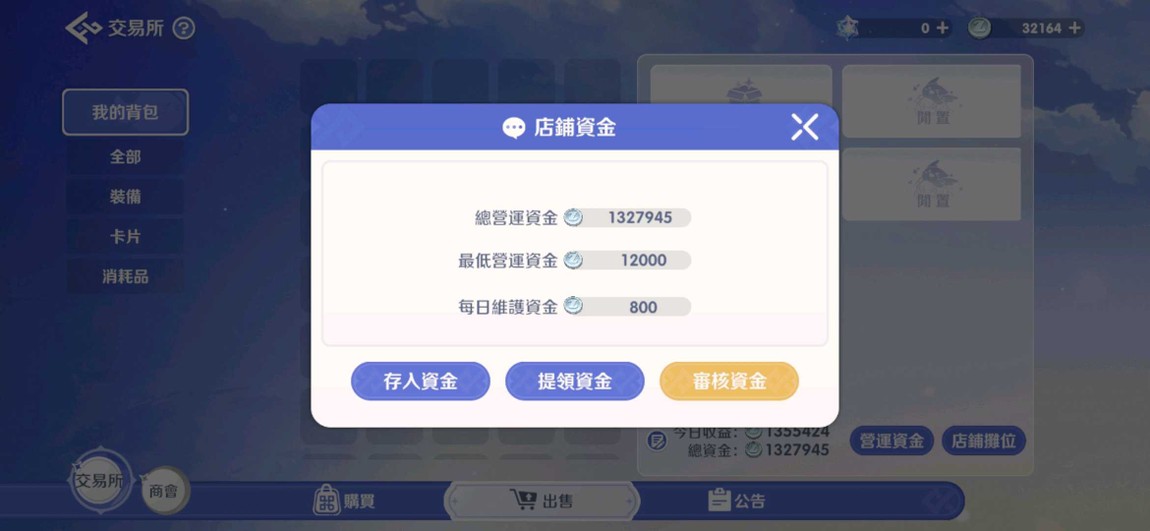Add more of the zero-balance currency

942,28
